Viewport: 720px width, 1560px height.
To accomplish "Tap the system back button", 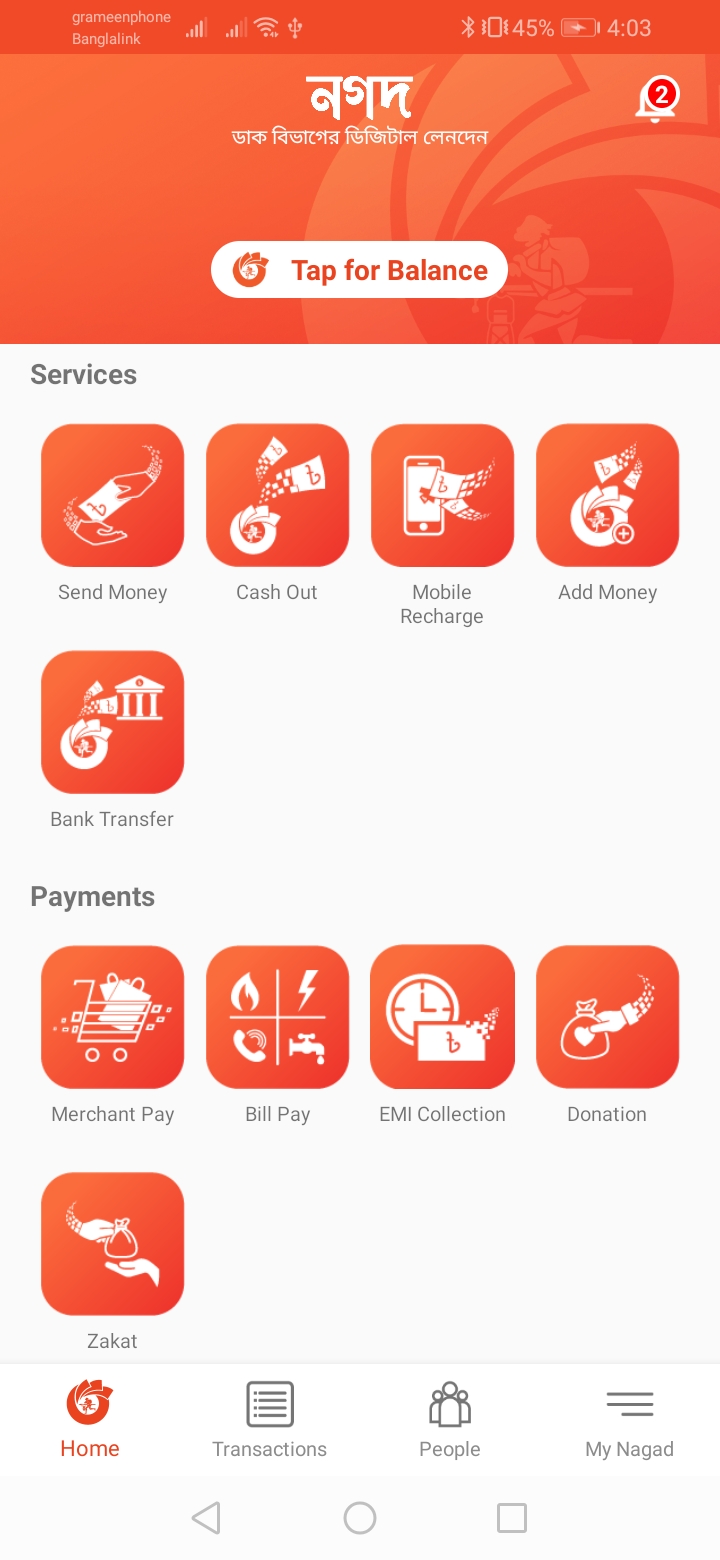I will click(206, 1518).
